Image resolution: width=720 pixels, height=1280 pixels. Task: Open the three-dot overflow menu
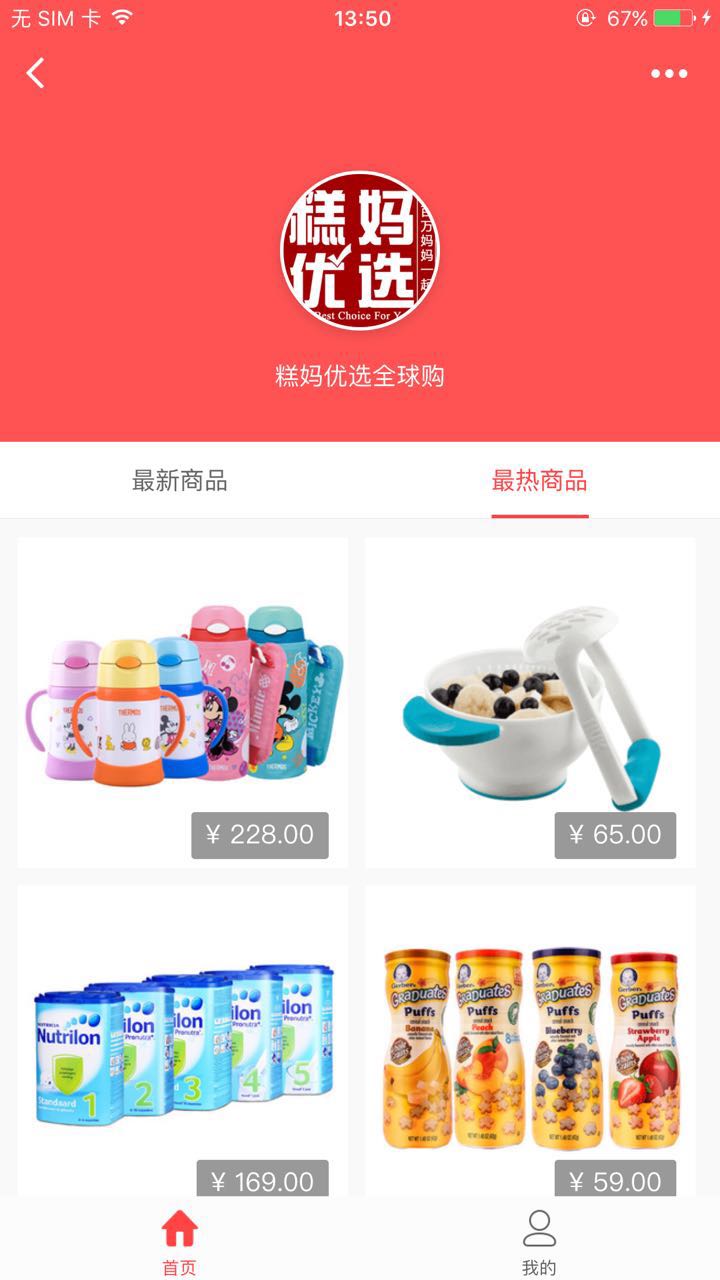pos(669,74)
